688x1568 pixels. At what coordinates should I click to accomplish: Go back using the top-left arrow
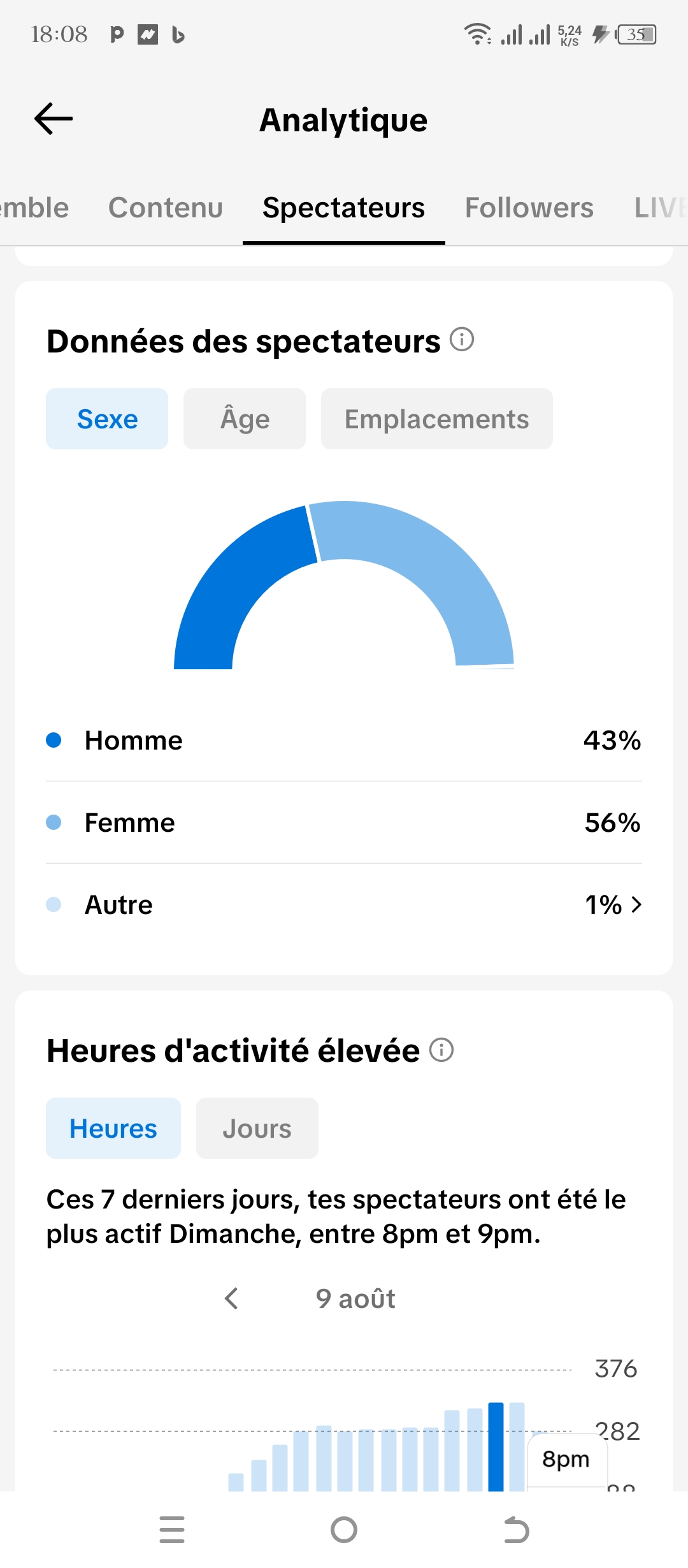click(54, 119)
